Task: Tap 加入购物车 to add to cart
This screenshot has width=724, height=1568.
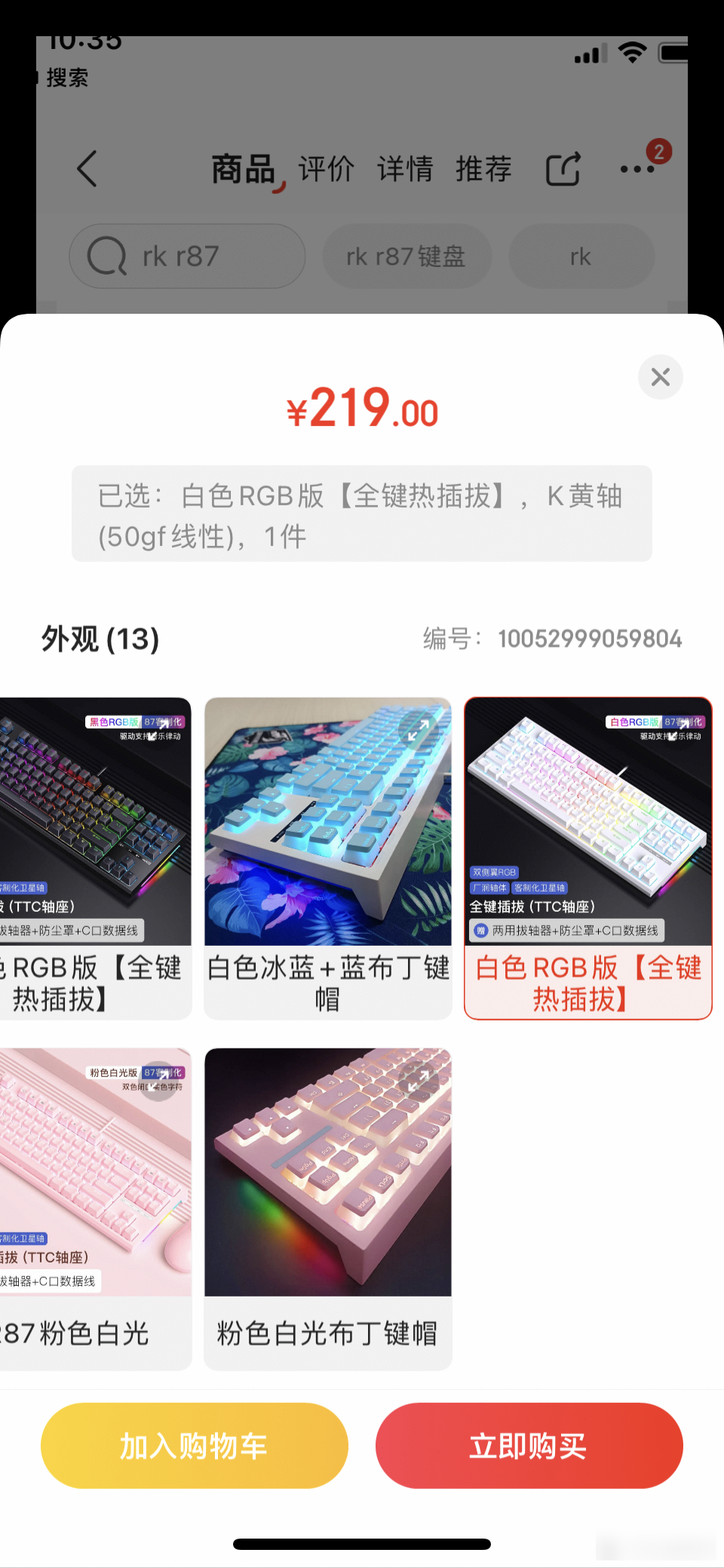Action: 195,1445
